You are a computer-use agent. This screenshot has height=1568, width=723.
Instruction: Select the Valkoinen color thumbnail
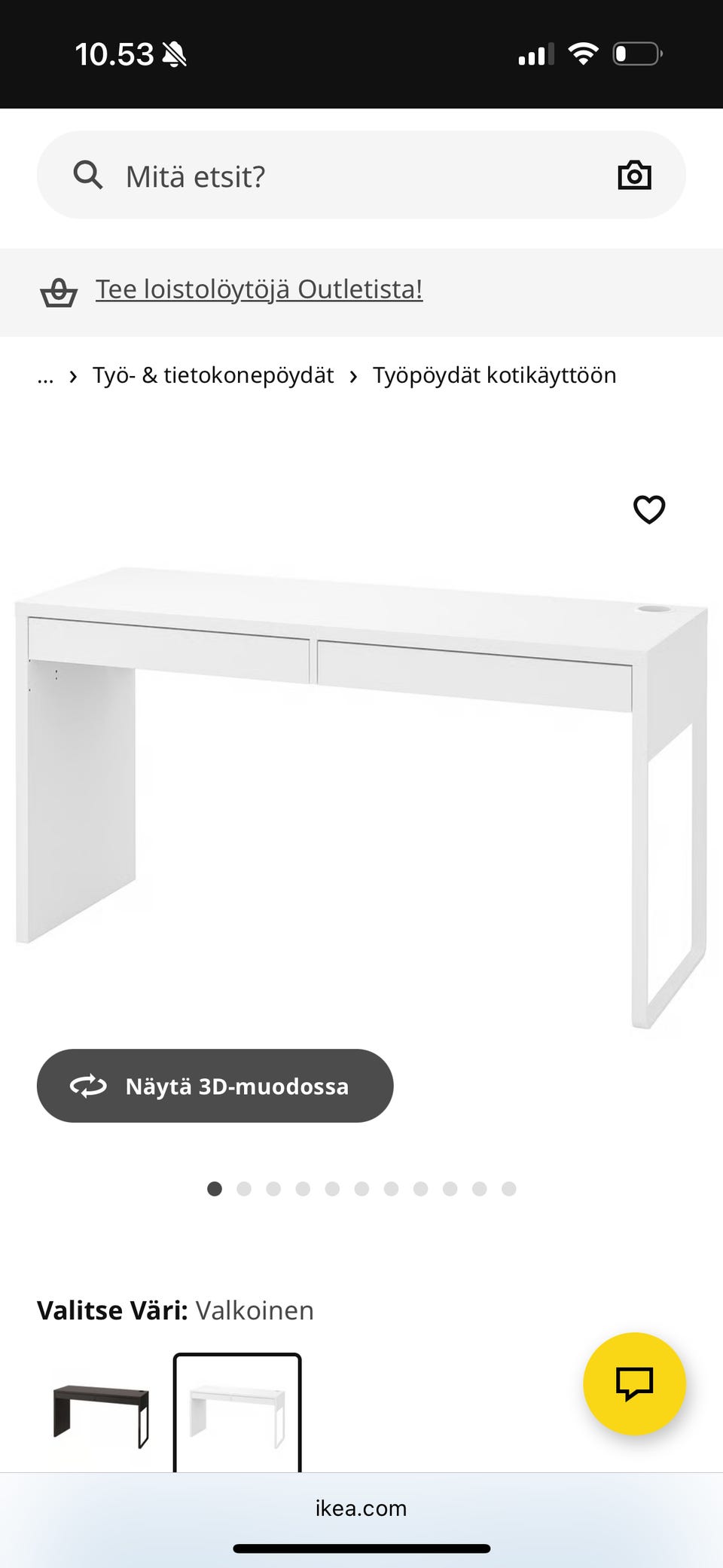coord(237,1413)
